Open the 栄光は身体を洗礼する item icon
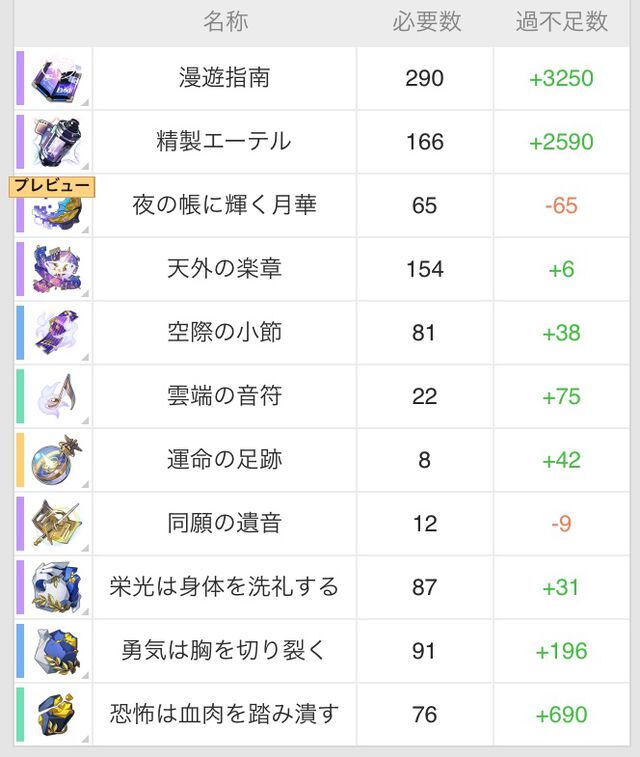640x757 pixels. (56, 588)
